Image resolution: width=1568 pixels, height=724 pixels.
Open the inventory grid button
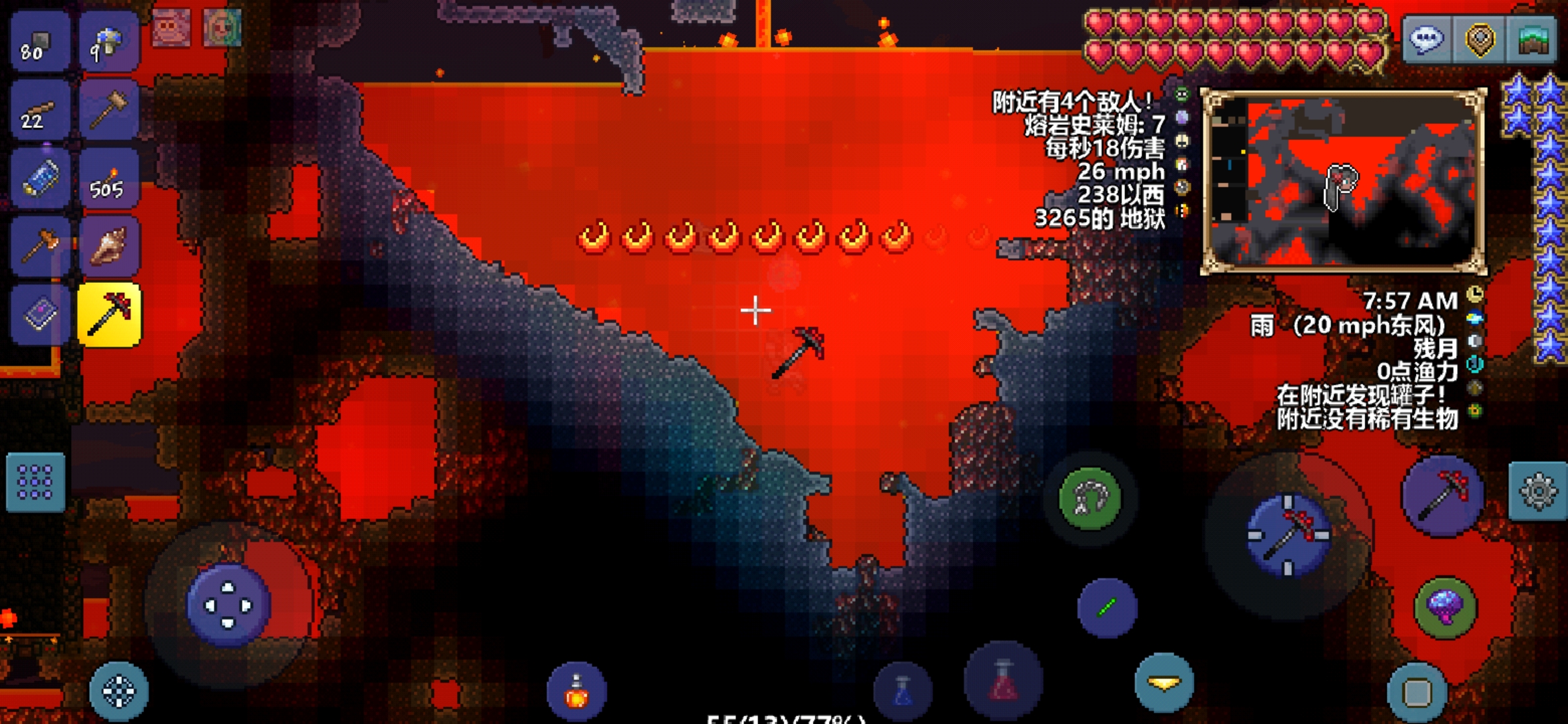pyautogui.click(x=36, y=482)
